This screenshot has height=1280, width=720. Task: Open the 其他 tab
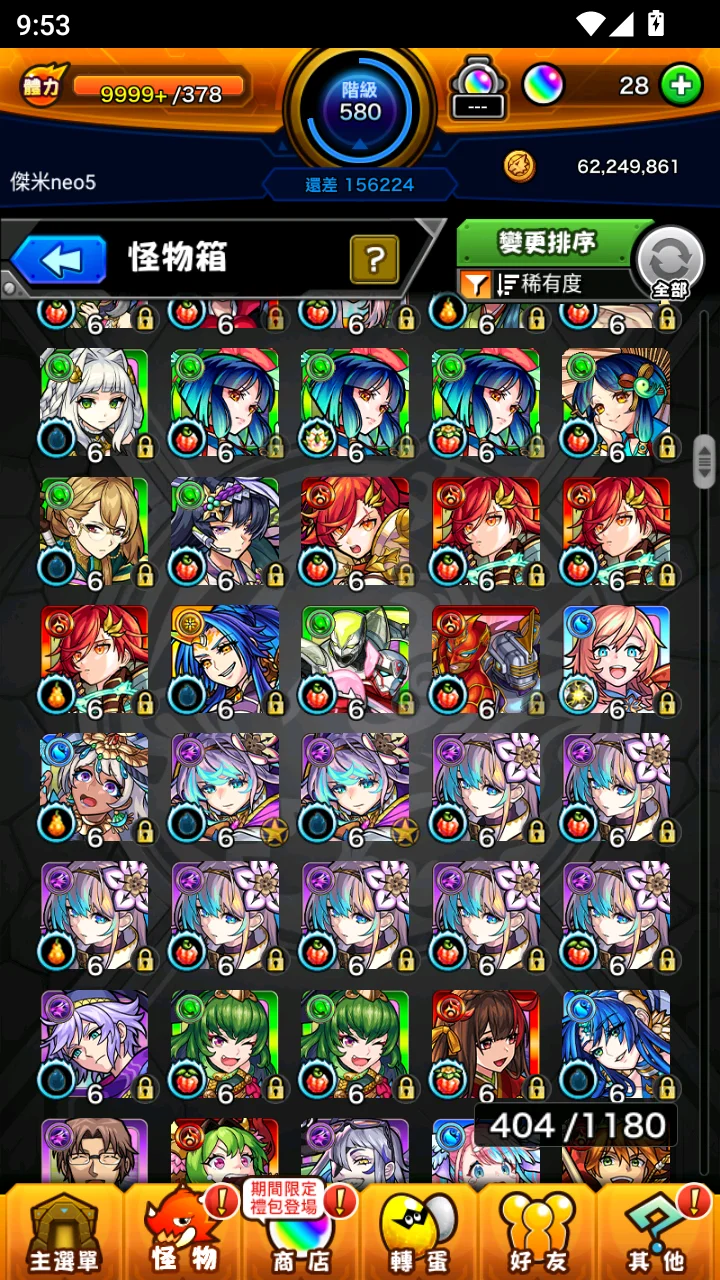(x=655, y=1233)
